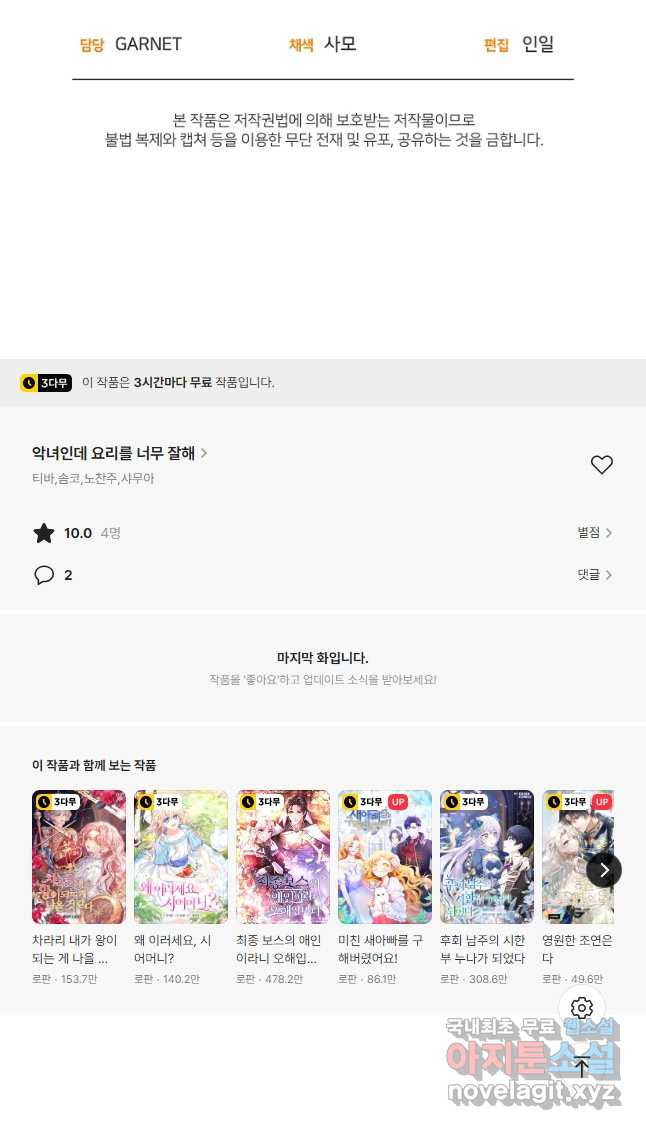Jump back to top of page

(x=582, y=1067)
